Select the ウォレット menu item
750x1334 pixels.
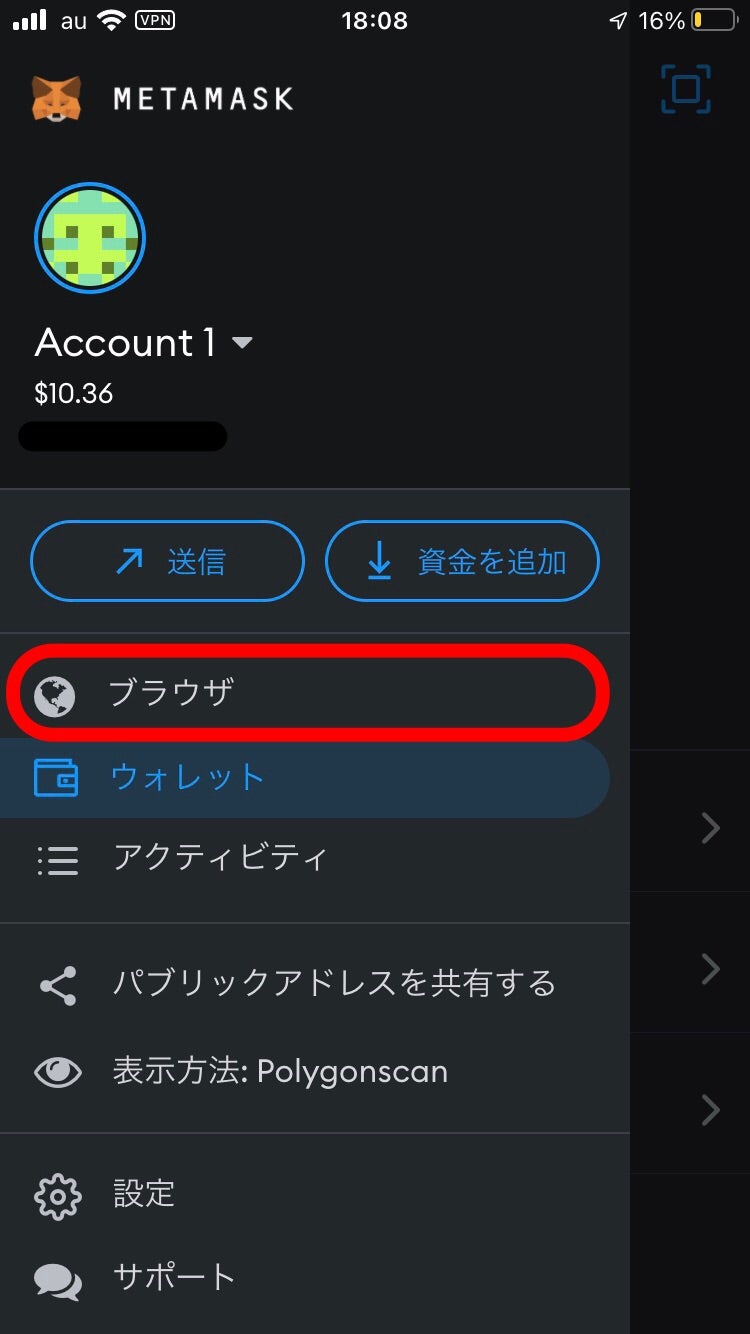[305, 778]
